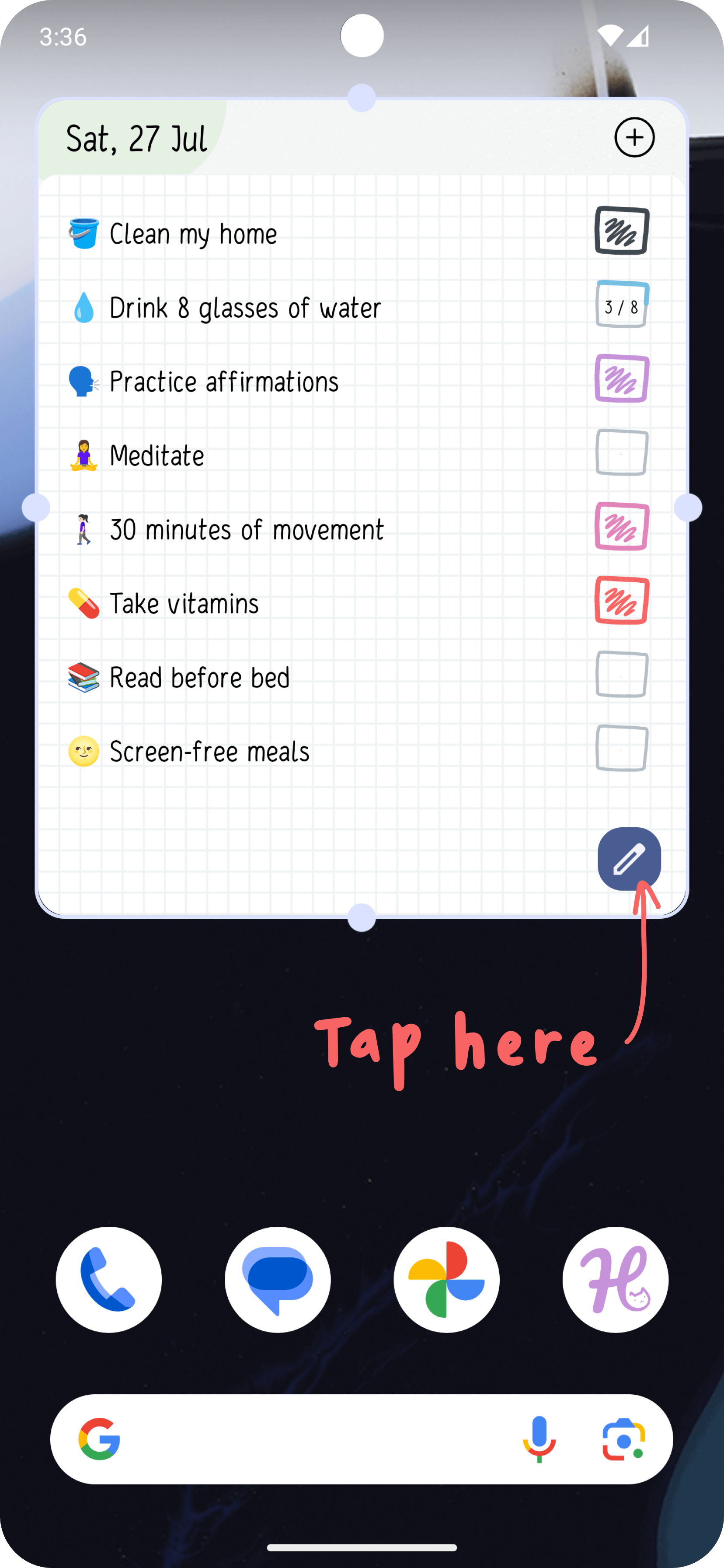Tap the 3/8 water counter
The width and height of the screenshot is (724, 1568).
(x=621, y=305)
